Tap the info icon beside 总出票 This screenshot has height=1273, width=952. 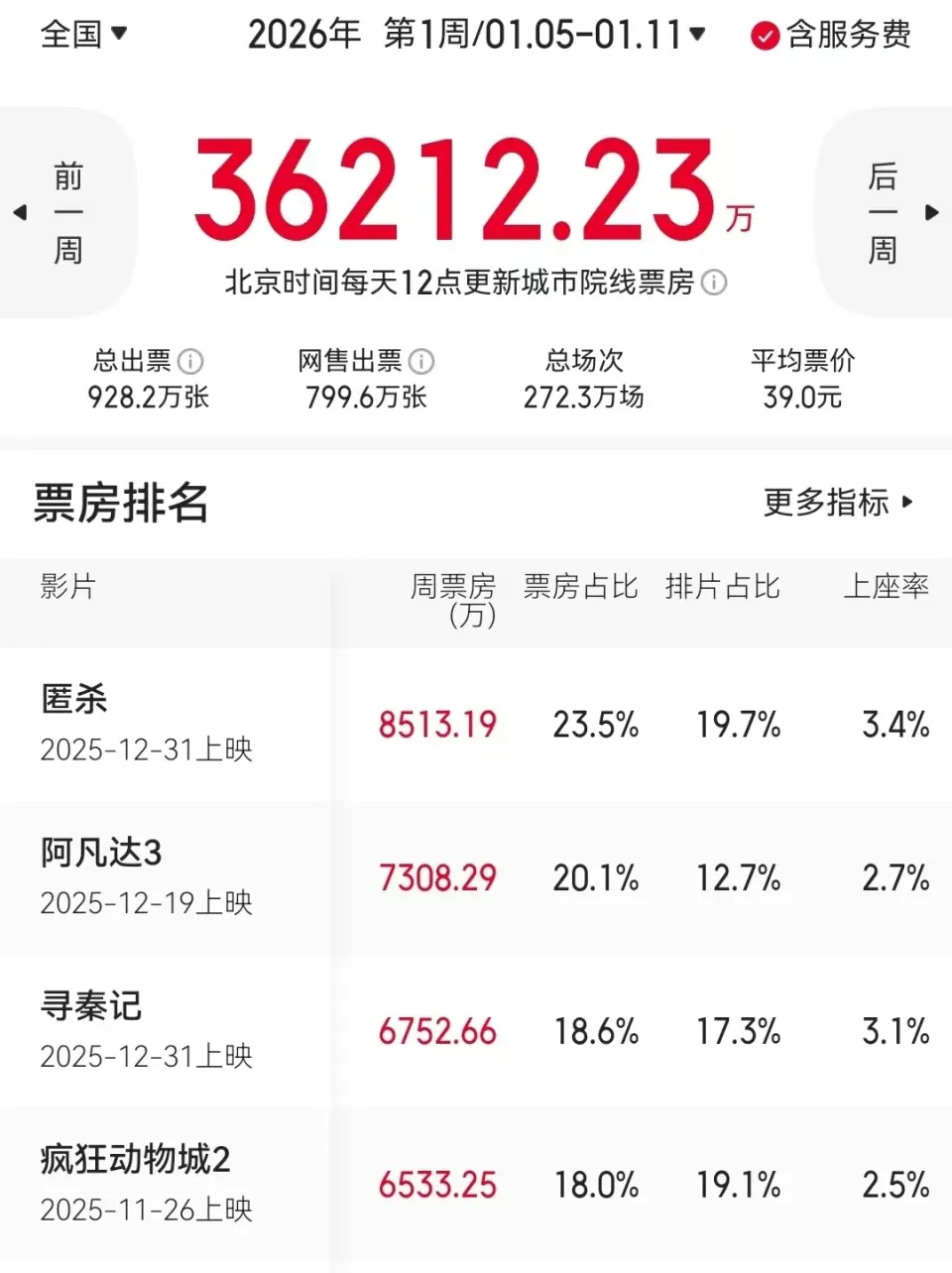click(190, 361)
